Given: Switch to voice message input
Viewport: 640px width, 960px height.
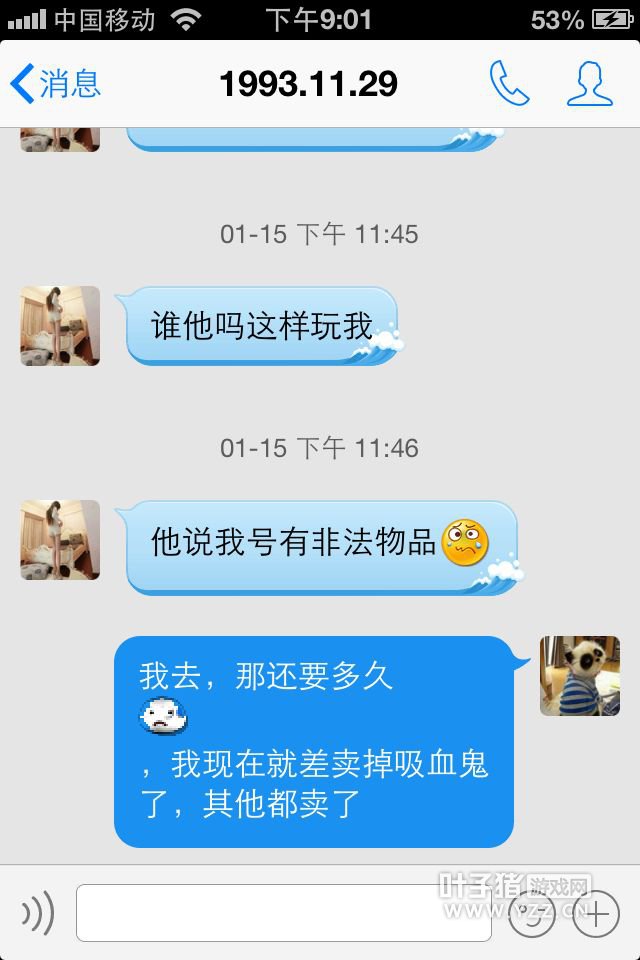Looking at the screenshot, I should pyautogui.click(x=38, y=912).
